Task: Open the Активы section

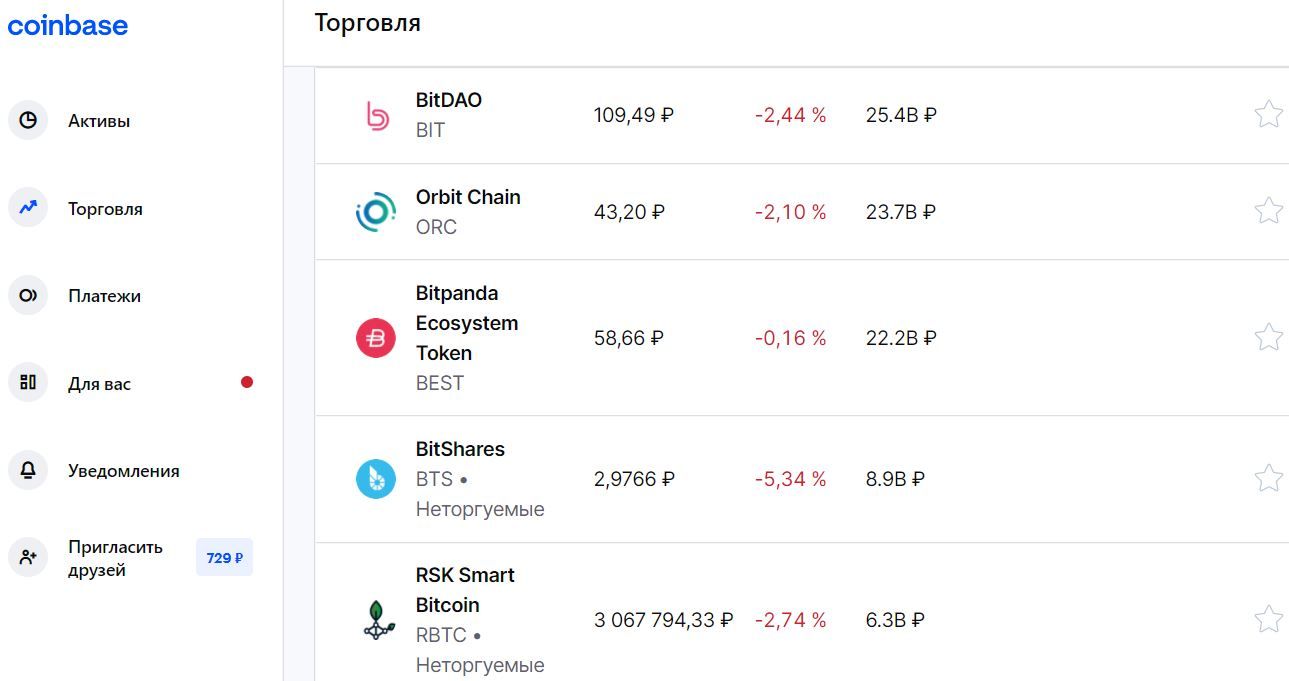Action: [98, 121]
